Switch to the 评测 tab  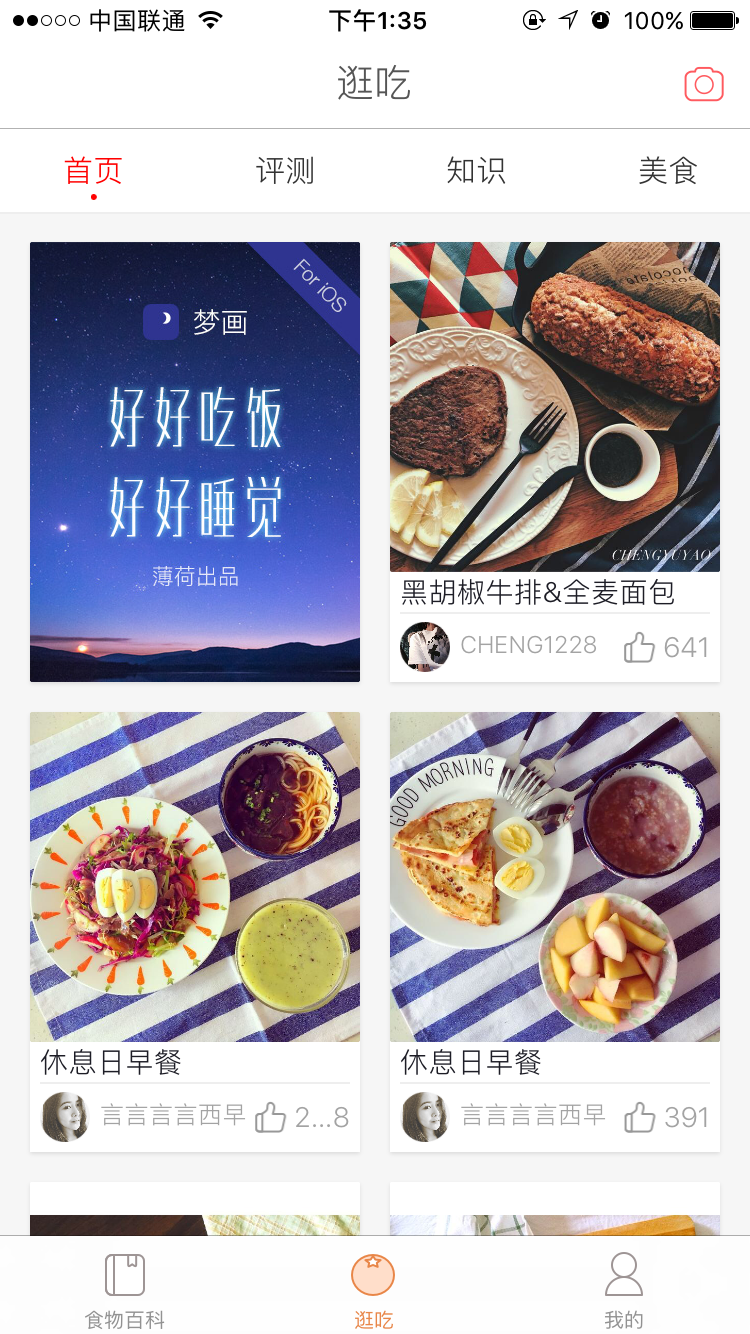(x=285, y=171)
